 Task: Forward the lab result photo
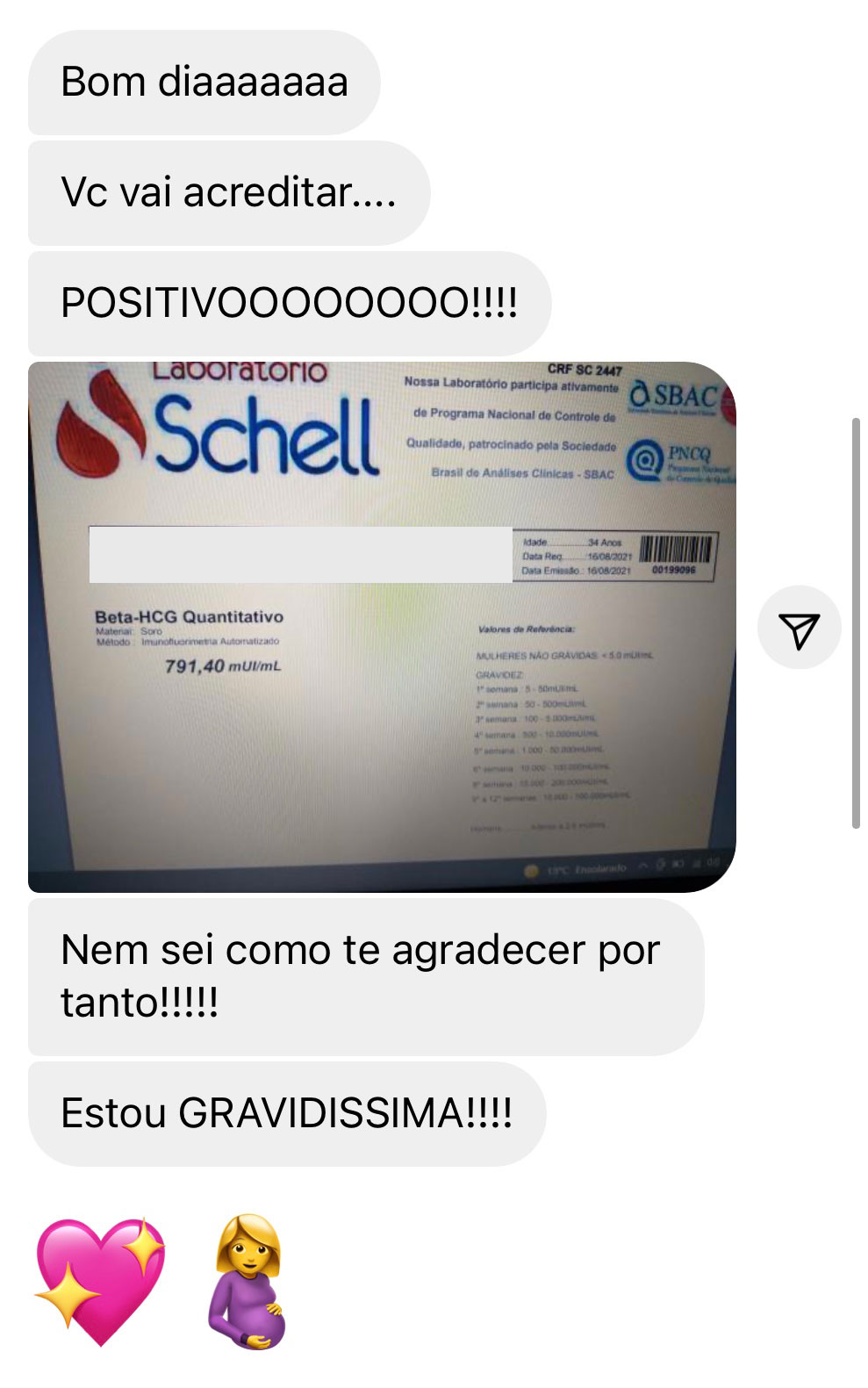(x=799, y=629)
